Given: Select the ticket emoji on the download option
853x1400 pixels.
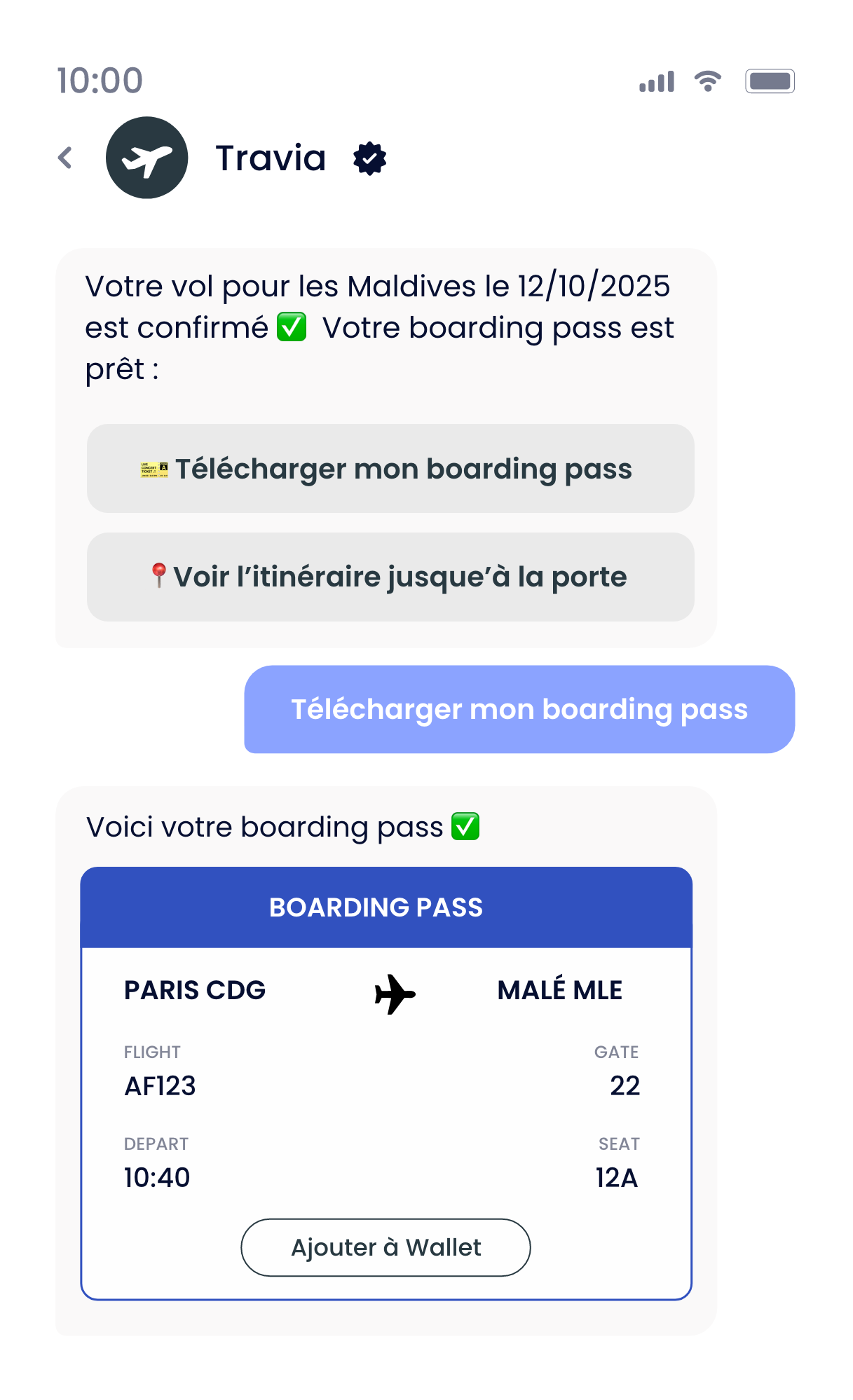Looking at the screenshot, I should (x=151, y=468).
